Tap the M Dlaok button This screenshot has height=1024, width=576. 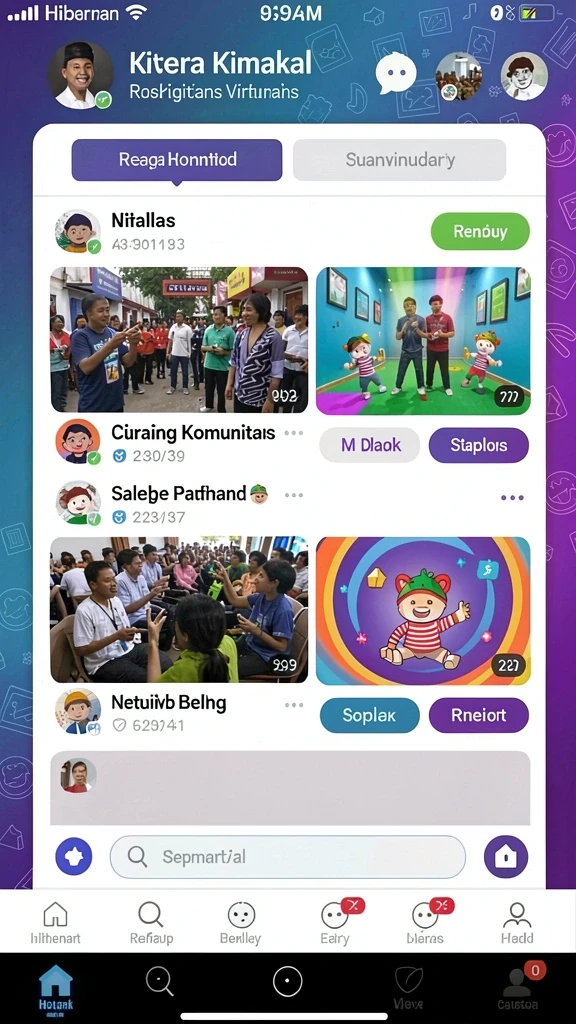[x=370, y=445]
